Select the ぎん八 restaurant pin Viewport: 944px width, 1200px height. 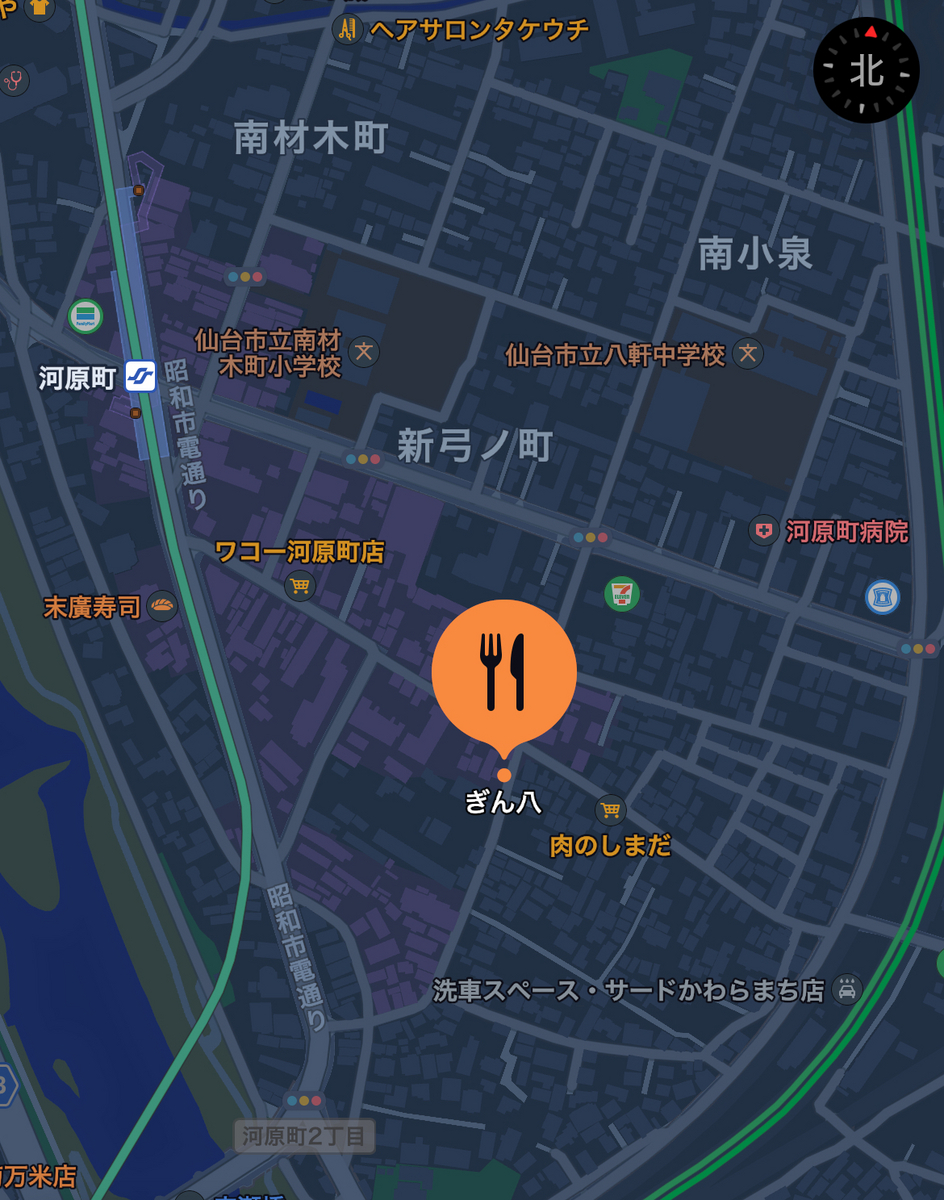(x=504, y=673)
